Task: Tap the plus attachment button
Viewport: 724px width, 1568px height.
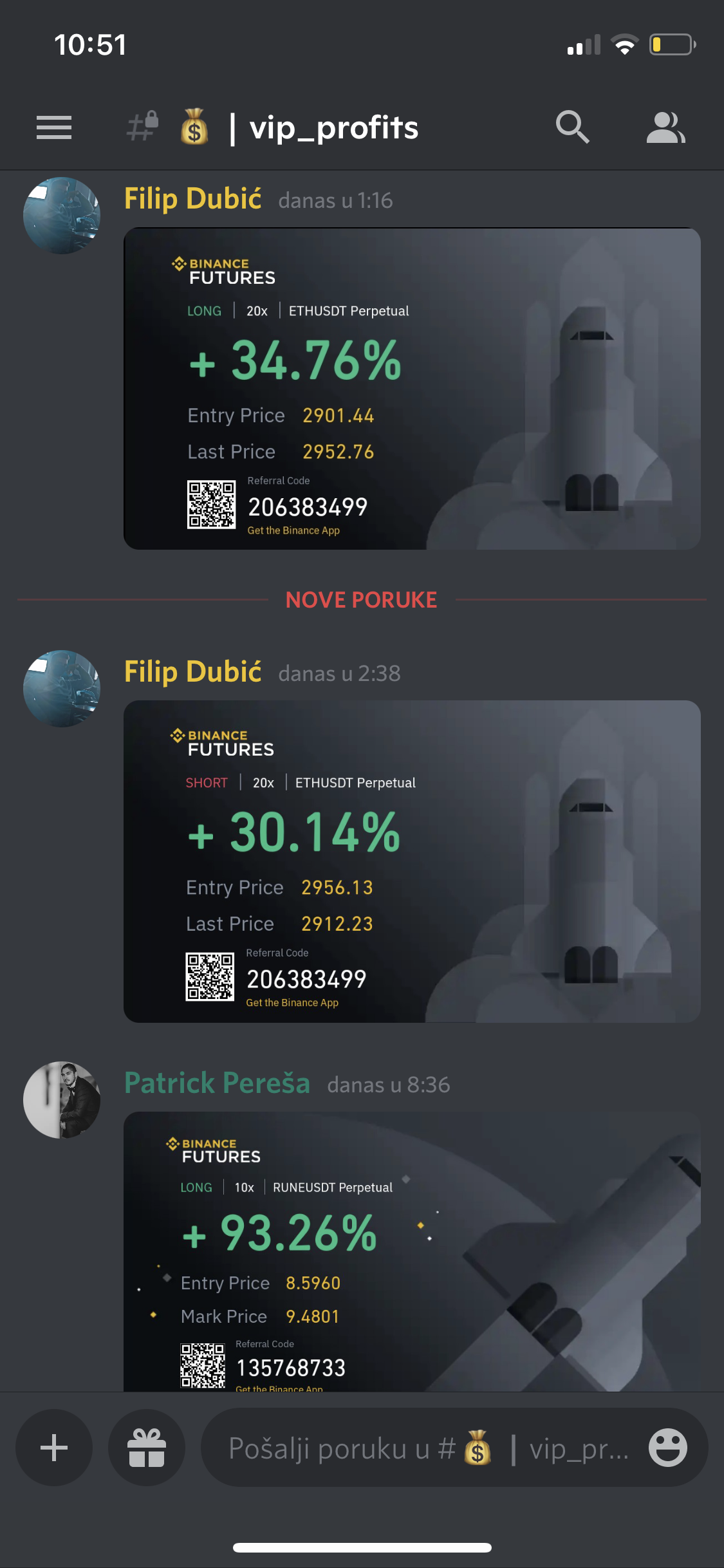Action: point(54,1448)
